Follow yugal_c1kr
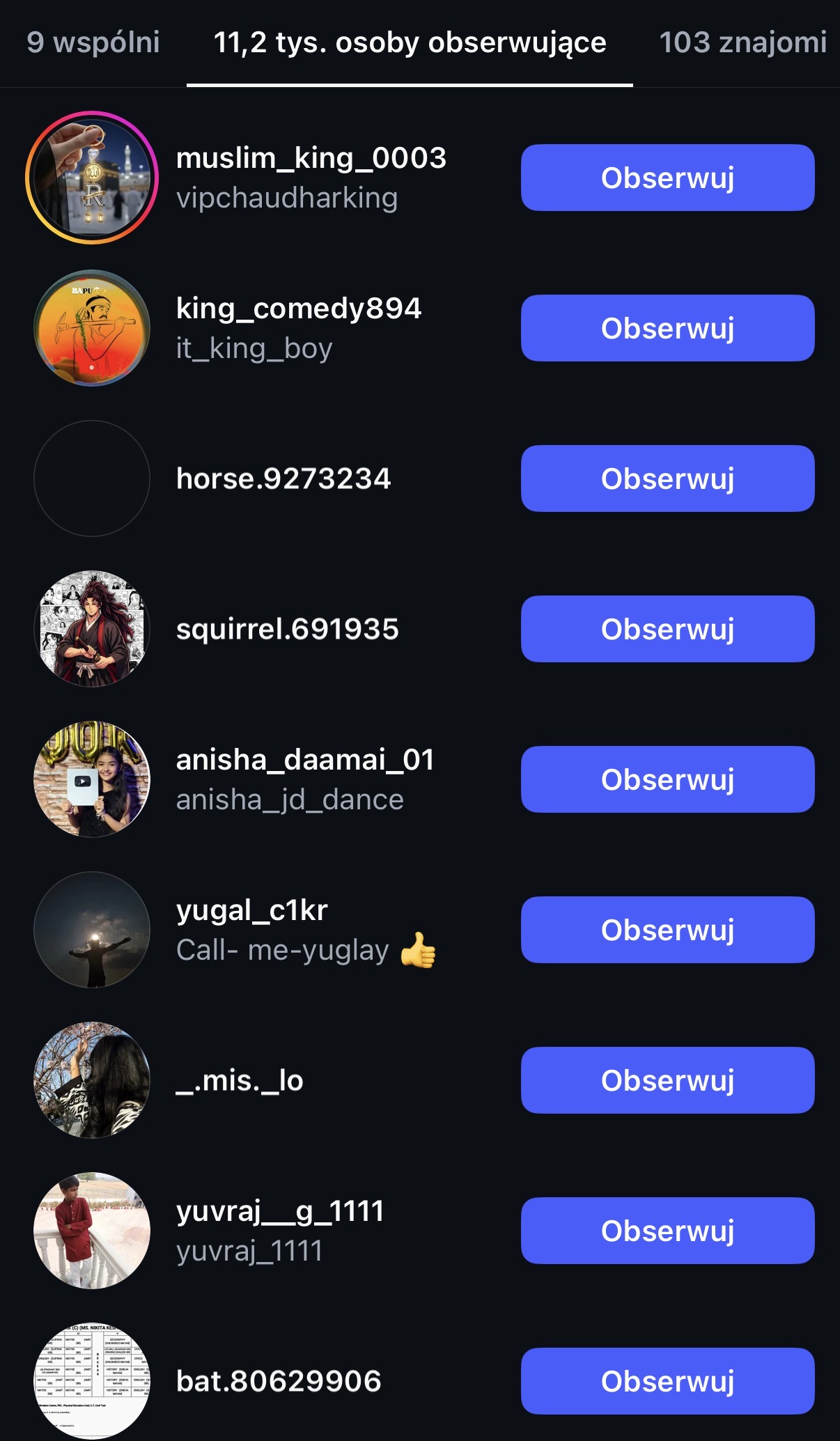This screenshot has width=840, height=1441. (x=667, y=930)
